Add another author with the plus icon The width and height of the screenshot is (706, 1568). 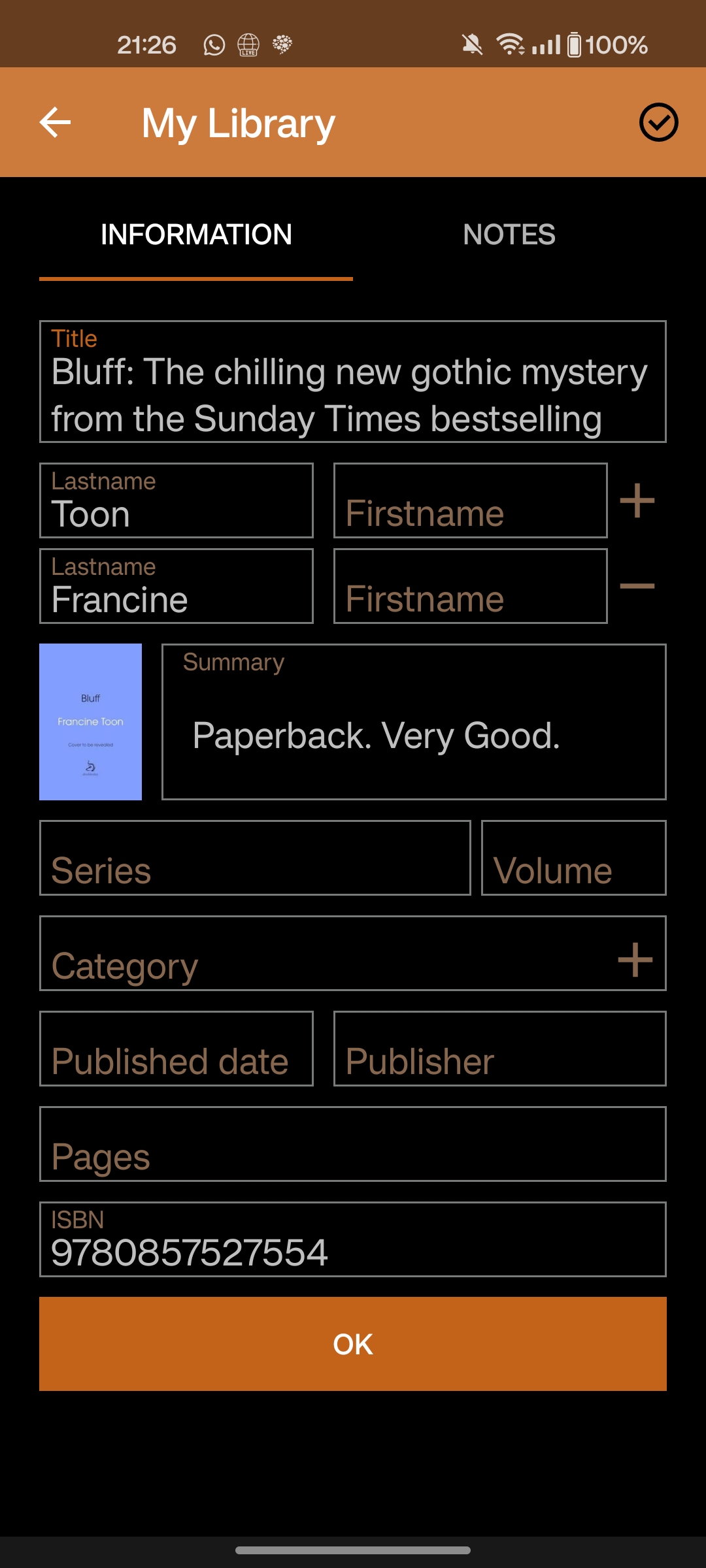(637, 501)
